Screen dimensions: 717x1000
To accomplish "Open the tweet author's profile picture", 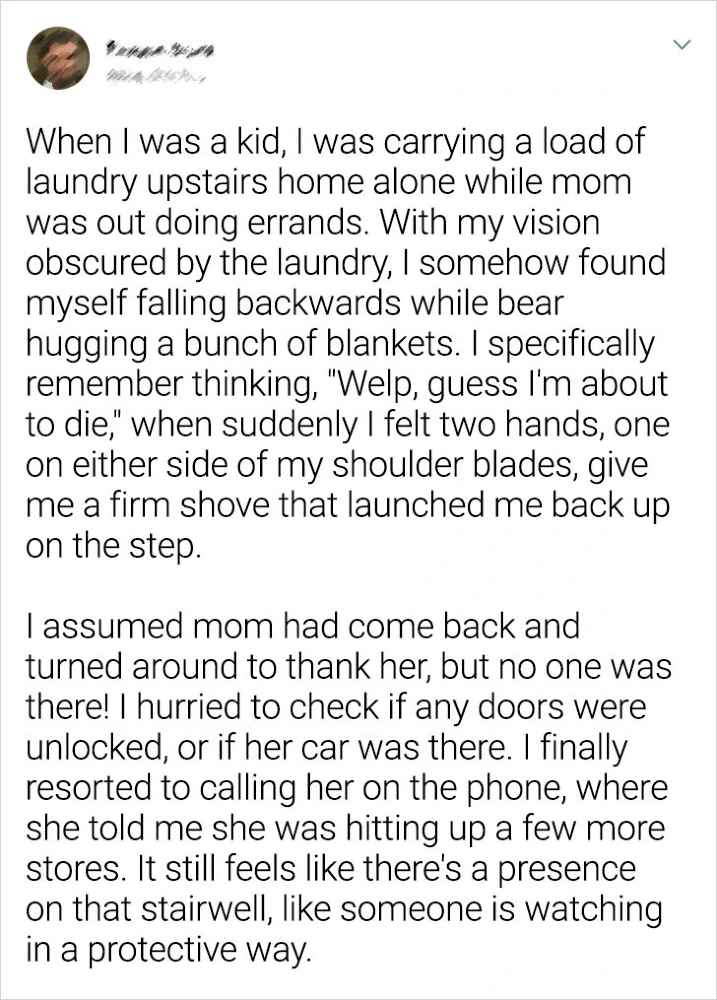I will coord(55,60).
